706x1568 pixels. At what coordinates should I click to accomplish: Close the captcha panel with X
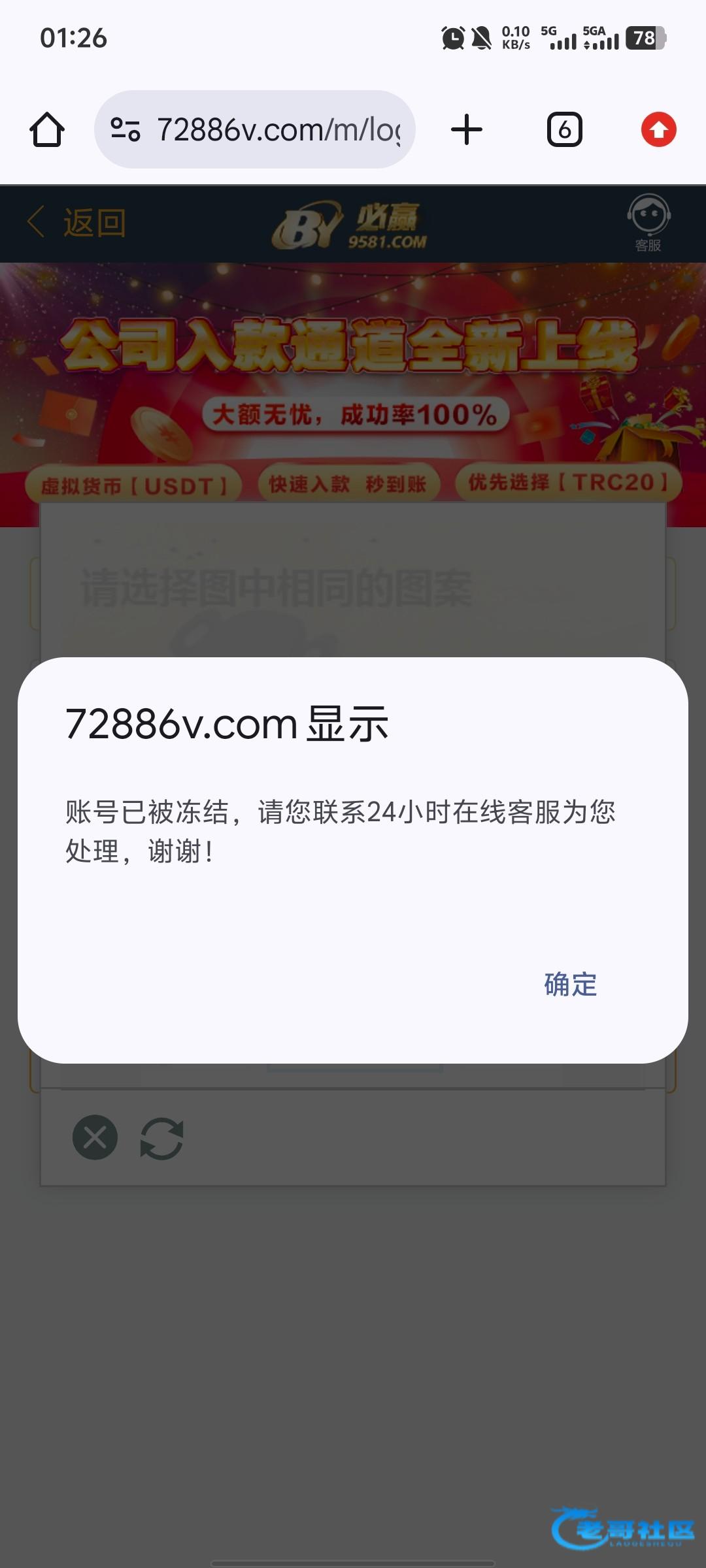(x=95, y=1137)
